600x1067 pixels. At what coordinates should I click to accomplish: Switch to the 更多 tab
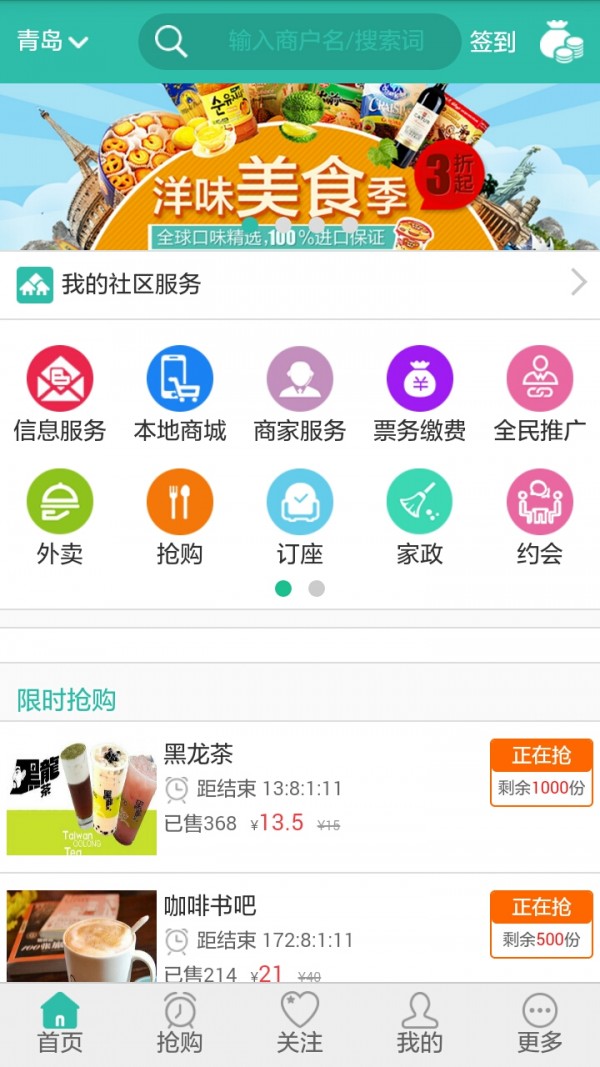[x=540, y=1023]
